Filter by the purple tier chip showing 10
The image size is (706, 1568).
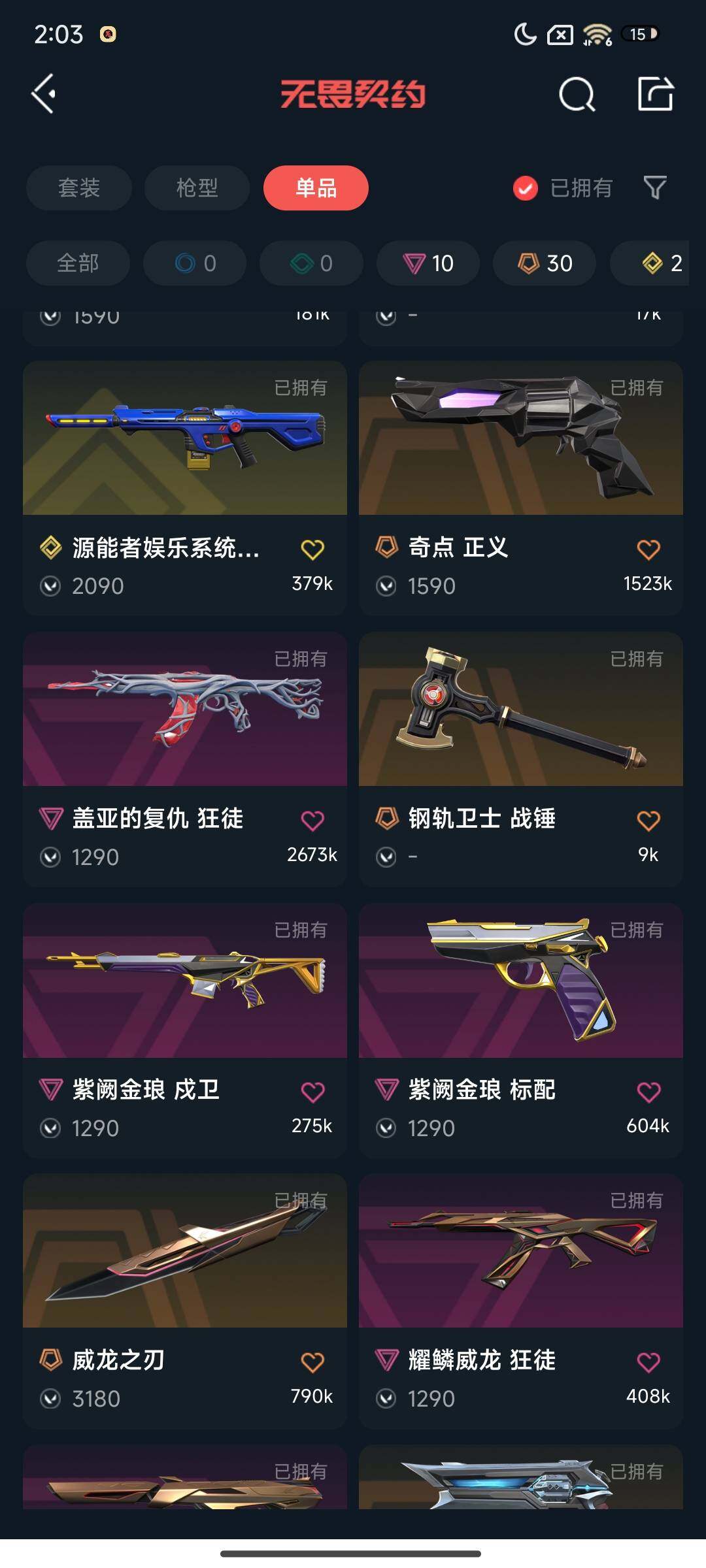pos(428,263)
